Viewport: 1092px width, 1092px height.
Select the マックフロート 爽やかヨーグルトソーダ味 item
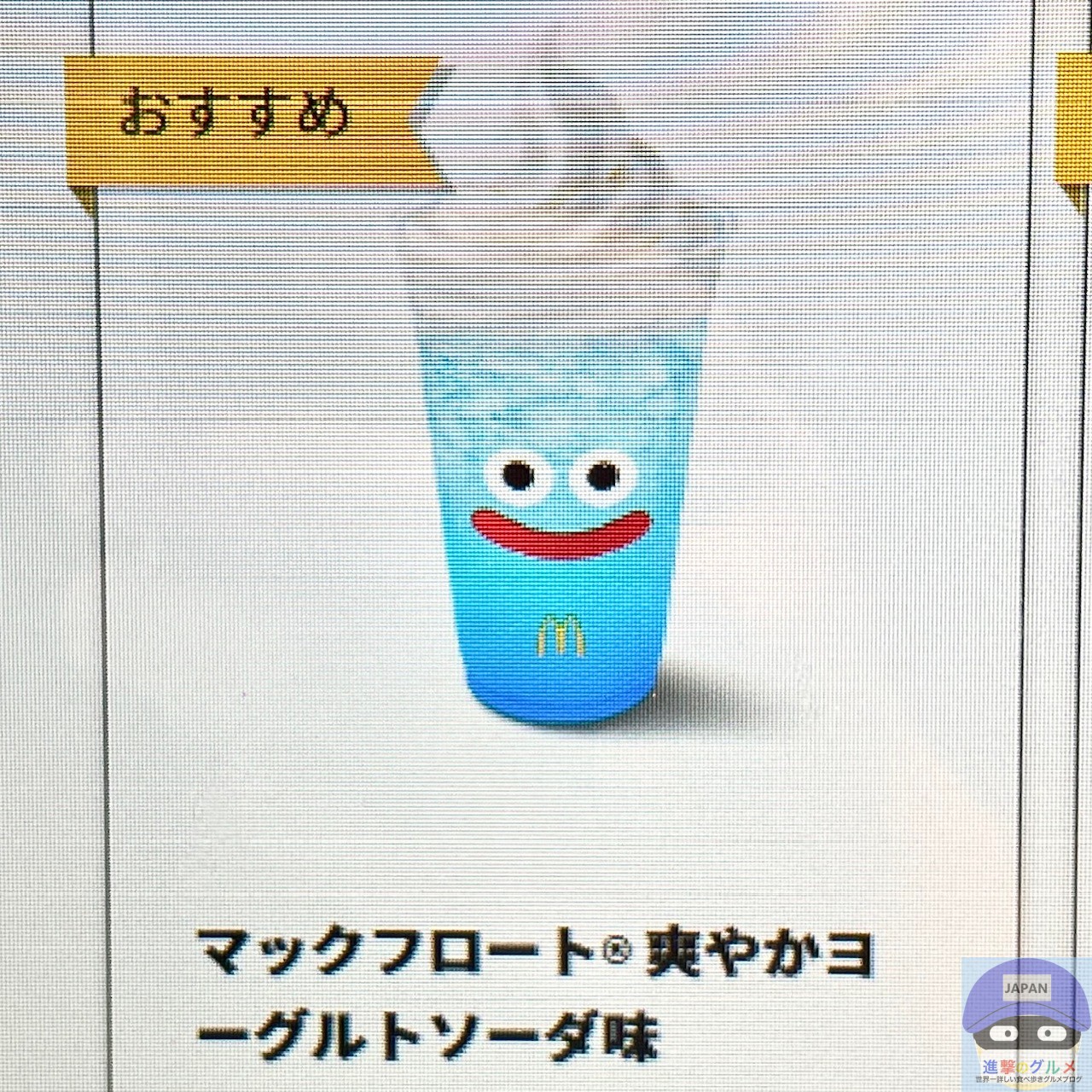[x=546, y=478]
